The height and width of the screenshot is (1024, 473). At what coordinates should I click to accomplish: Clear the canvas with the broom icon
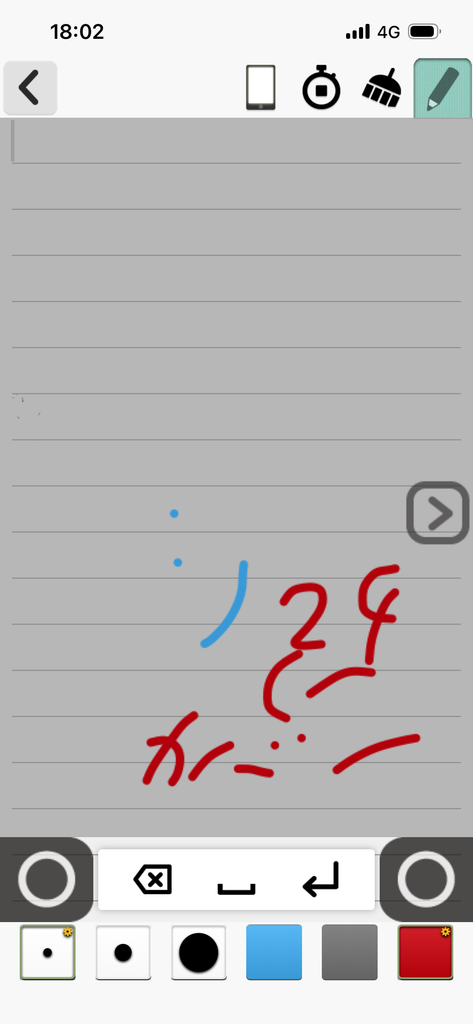(382, 88)
